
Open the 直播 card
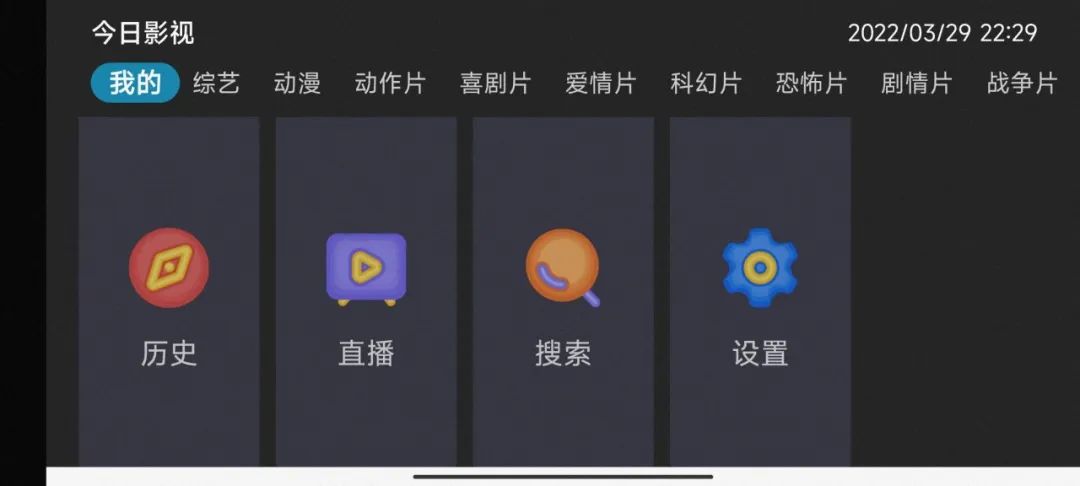tap(366, 291)
